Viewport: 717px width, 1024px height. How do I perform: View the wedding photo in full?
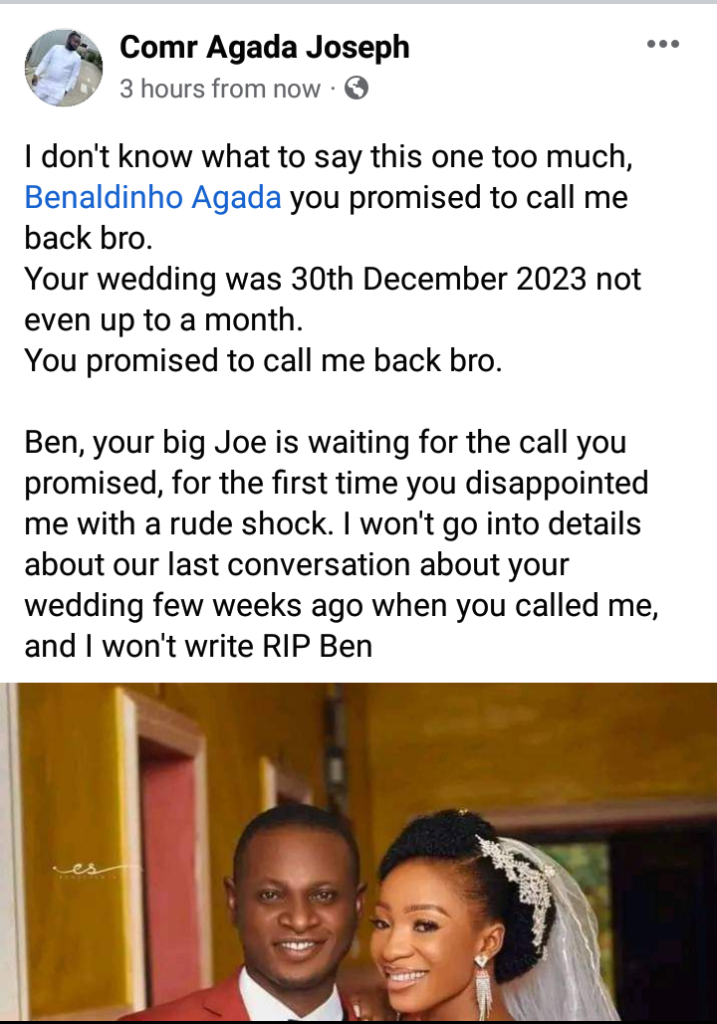tap(358, 852)
